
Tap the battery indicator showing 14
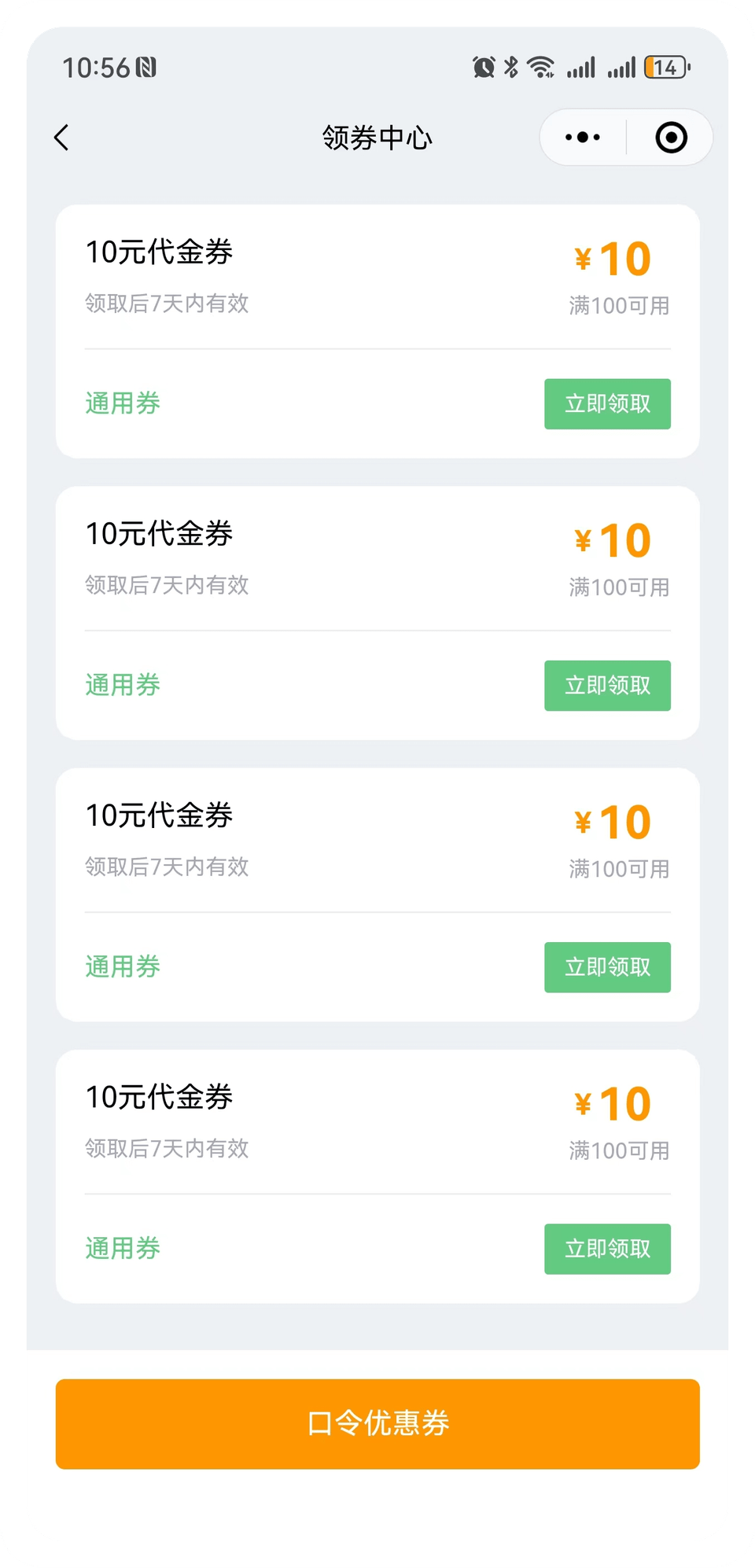pyautogui.click(x=663, y=68)
